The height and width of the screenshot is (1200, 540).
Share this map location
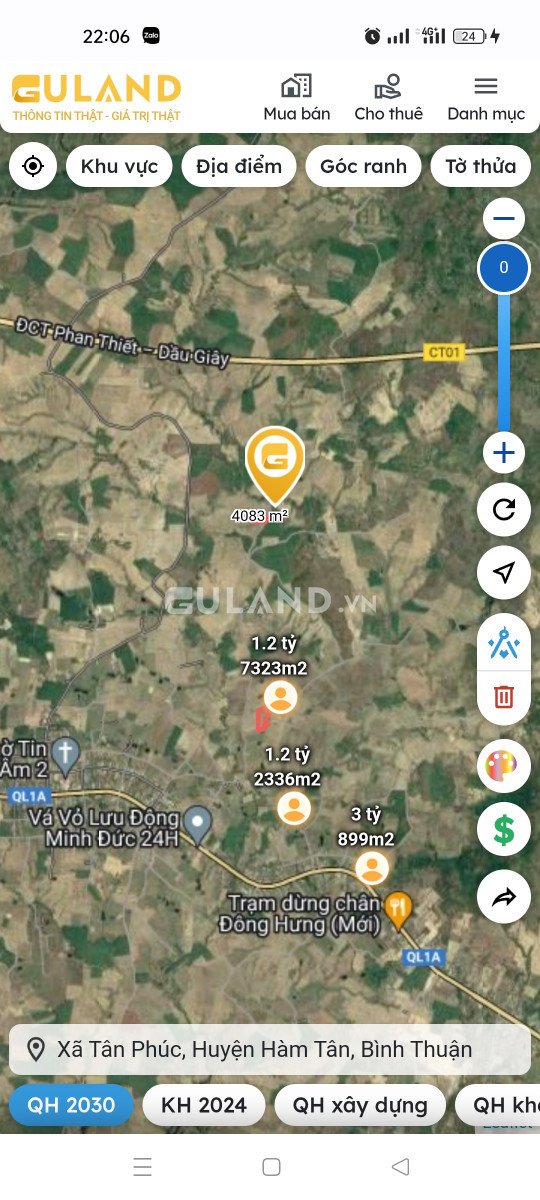coord(504,897)
